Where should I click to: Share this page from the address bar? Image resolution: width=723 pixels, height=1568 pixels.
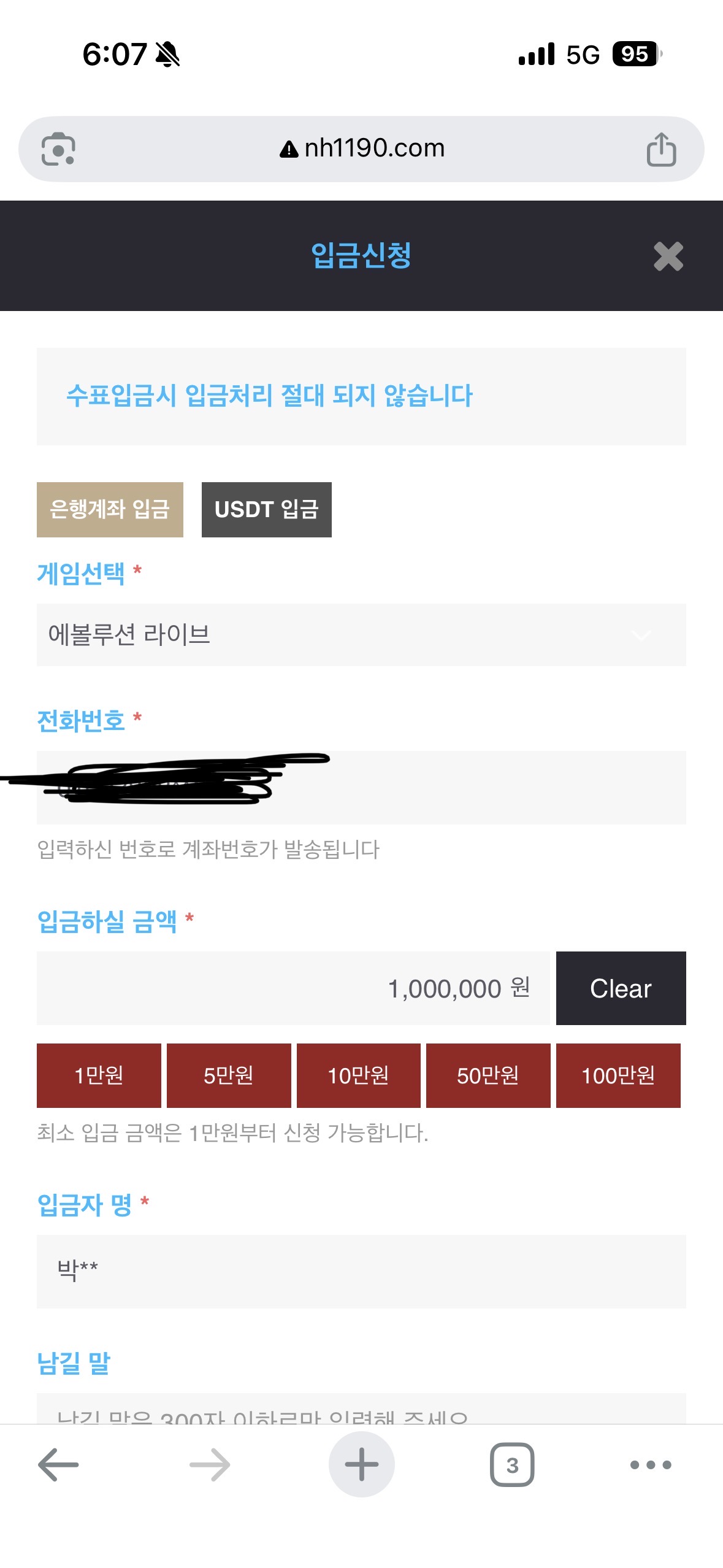(661, 149)
